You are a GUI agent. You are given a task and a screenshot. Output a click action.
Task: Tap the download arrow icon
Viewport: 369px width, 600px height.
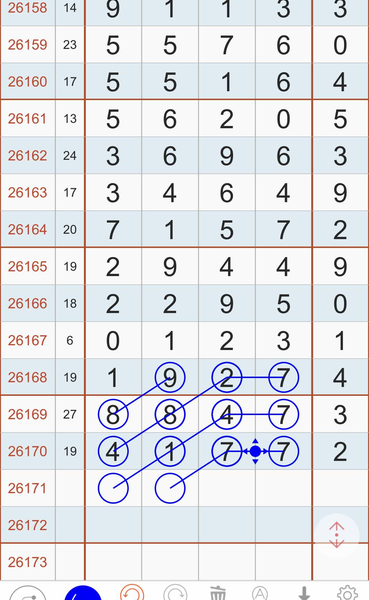(304, 594)
